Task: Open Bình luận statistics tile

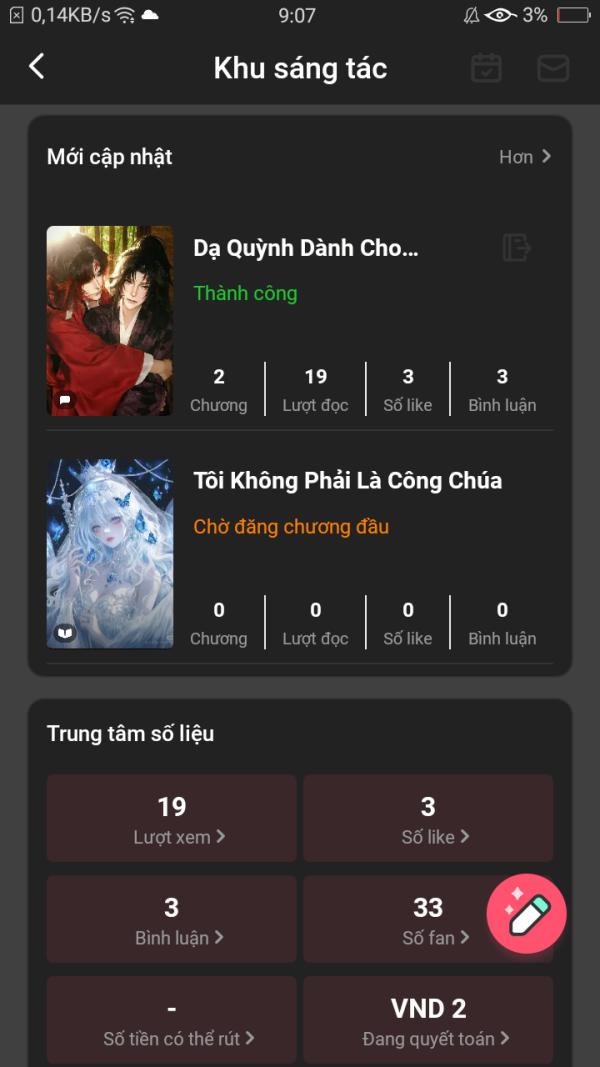Action: click(x=171, y=919)
